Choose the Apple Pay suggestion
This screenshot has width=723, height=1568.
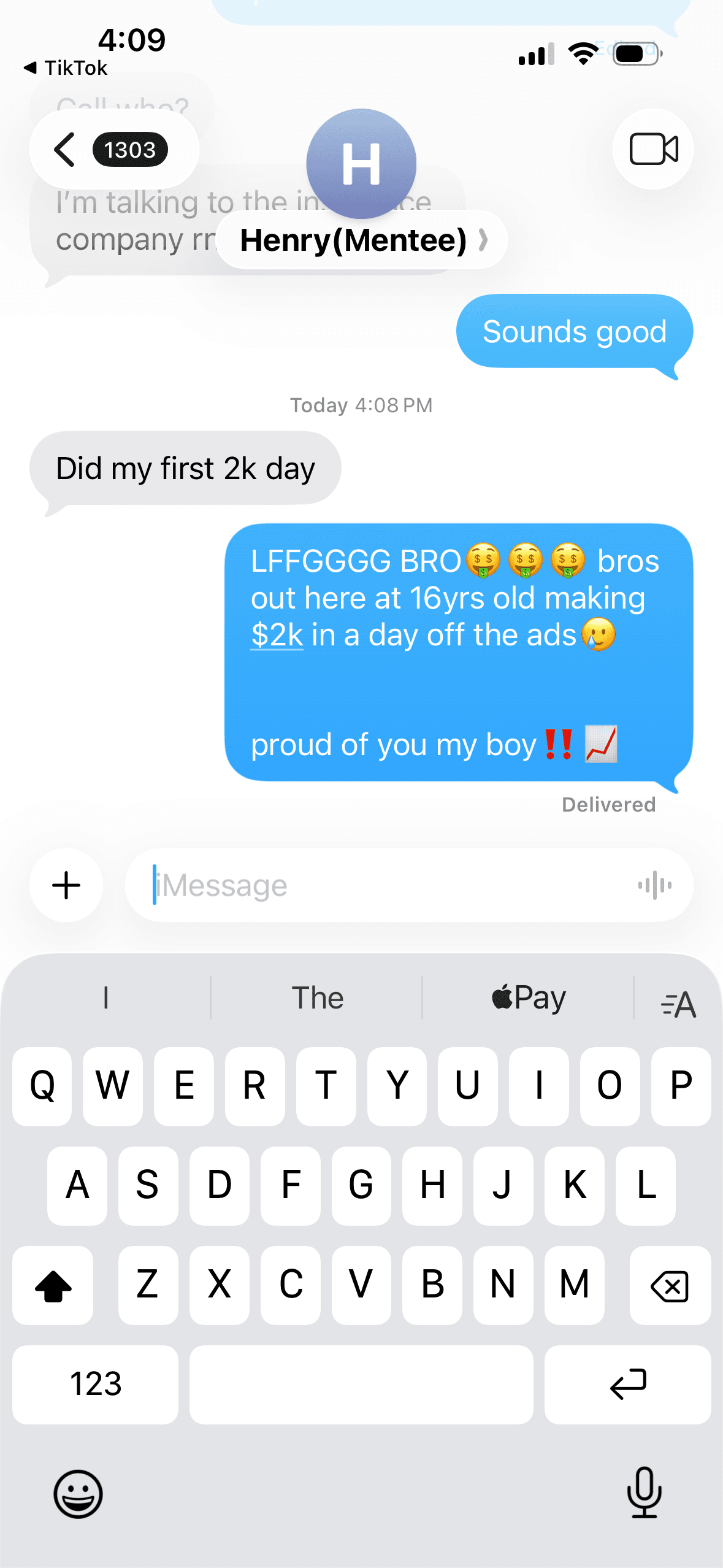tap(528, 998)
